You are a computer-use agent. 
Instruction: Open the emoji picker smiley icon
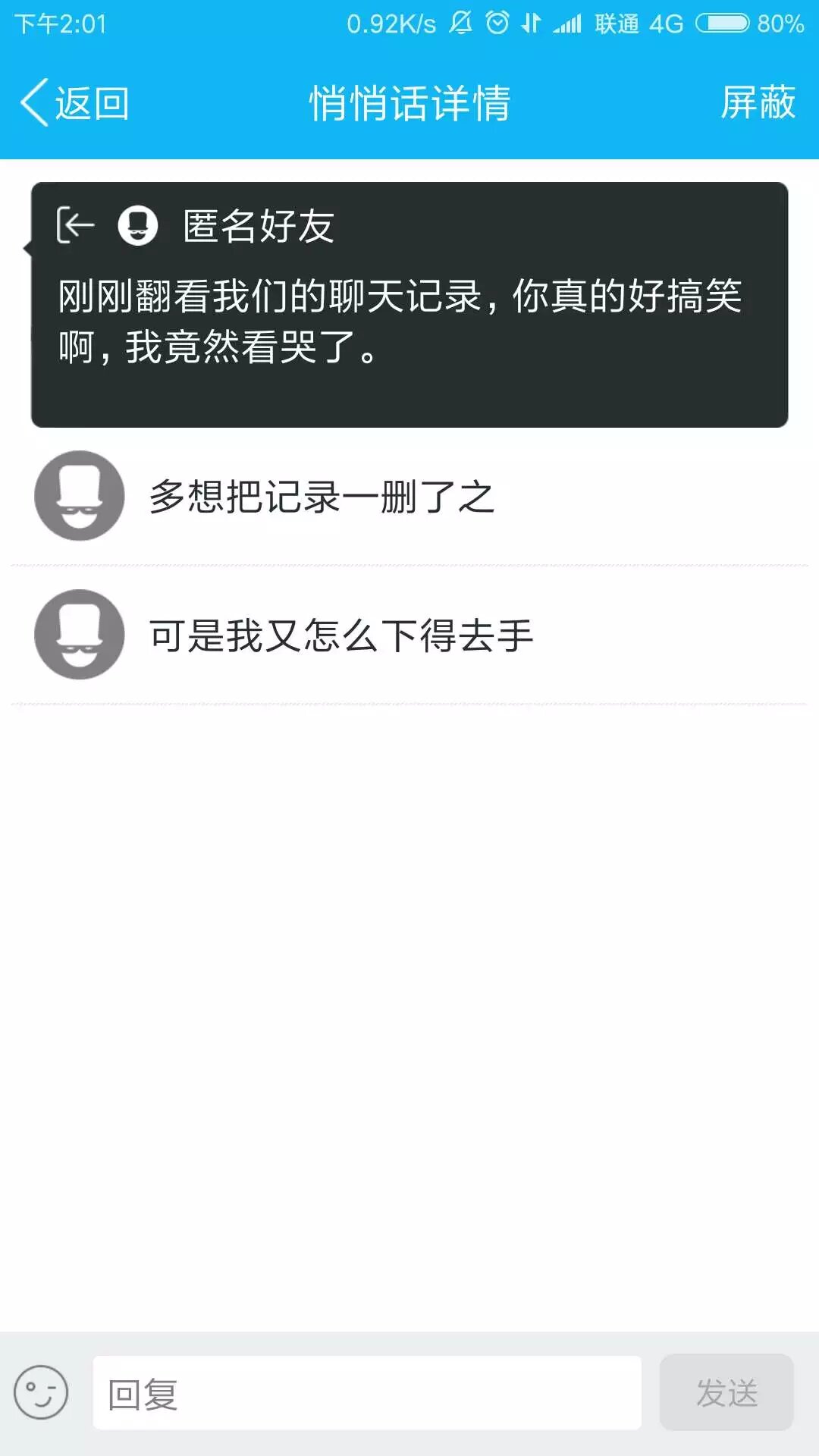pos(41,1392)
